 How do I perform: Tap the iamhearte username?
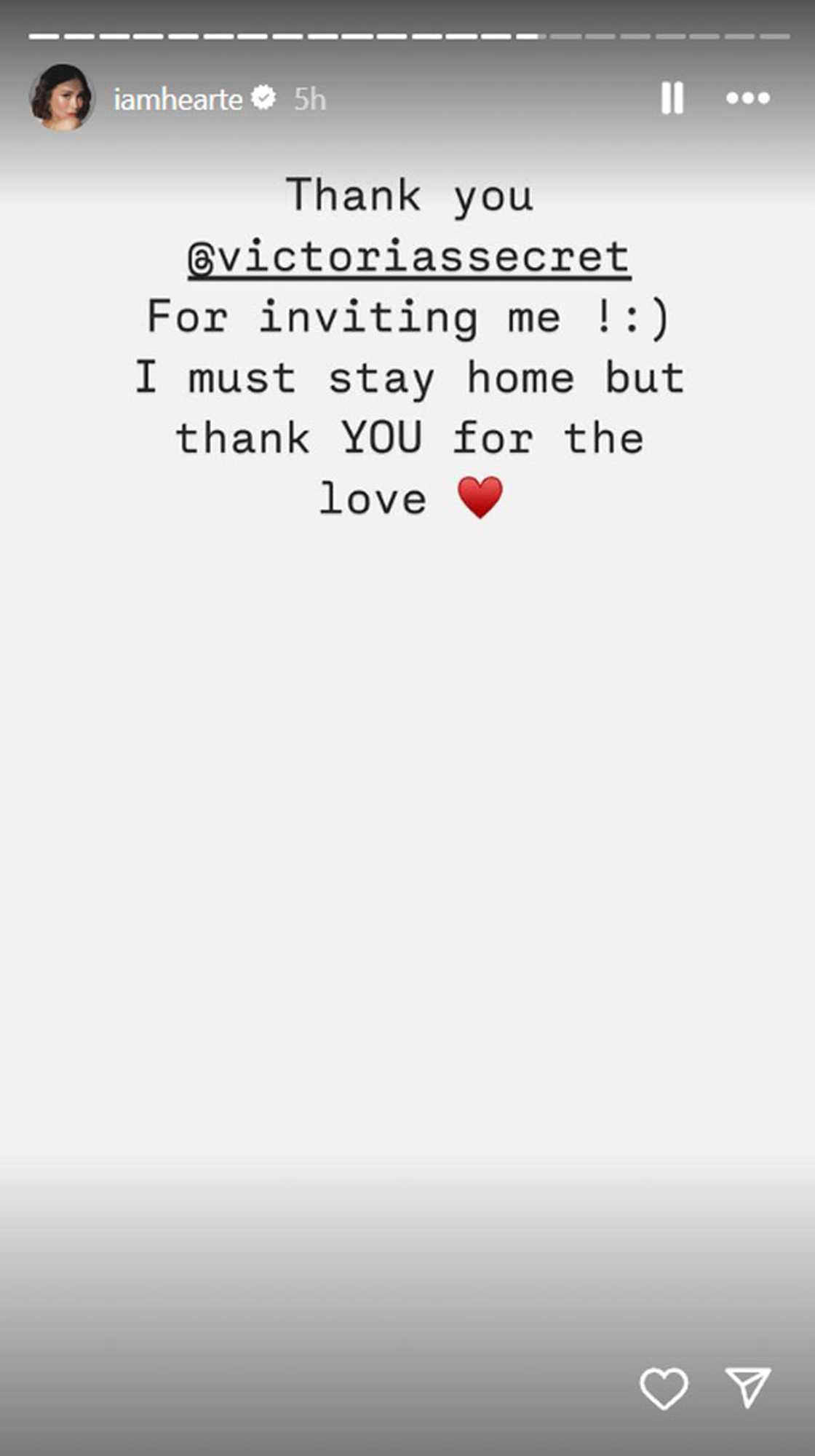[x=178, y=99]
